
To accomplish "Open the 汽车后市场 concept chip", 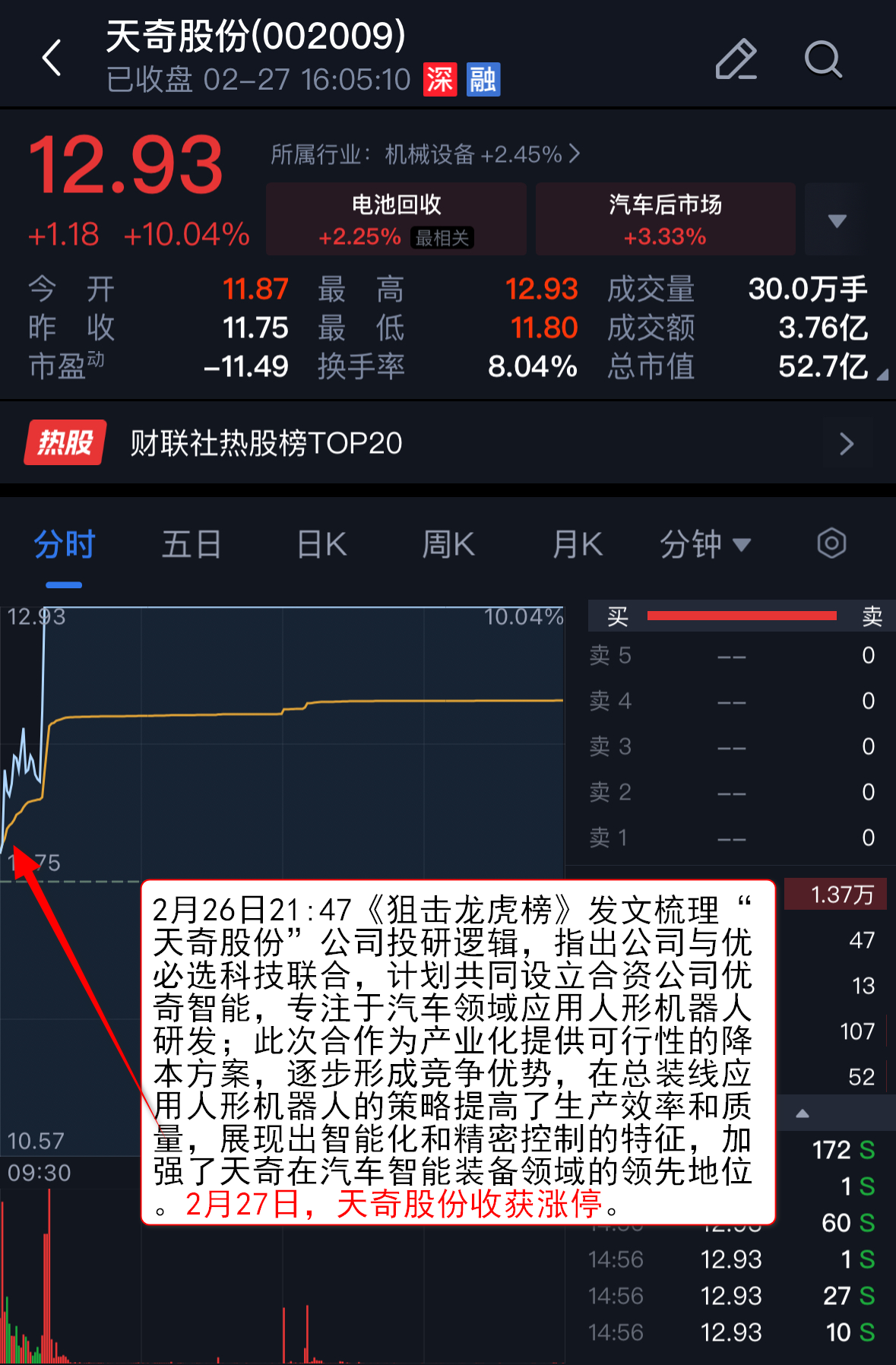I will pos(665,219).
